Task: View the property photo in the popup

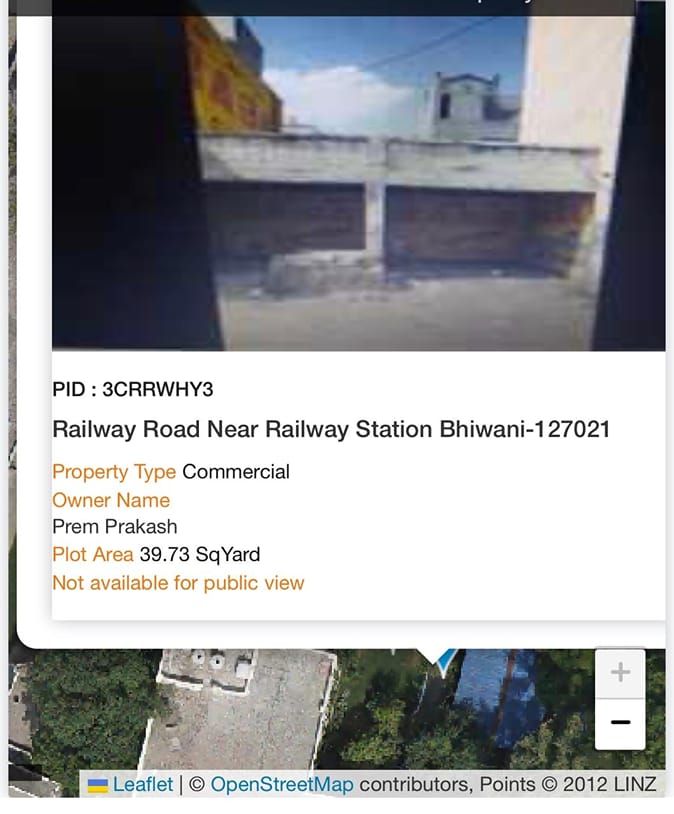Action: [359, 183]
